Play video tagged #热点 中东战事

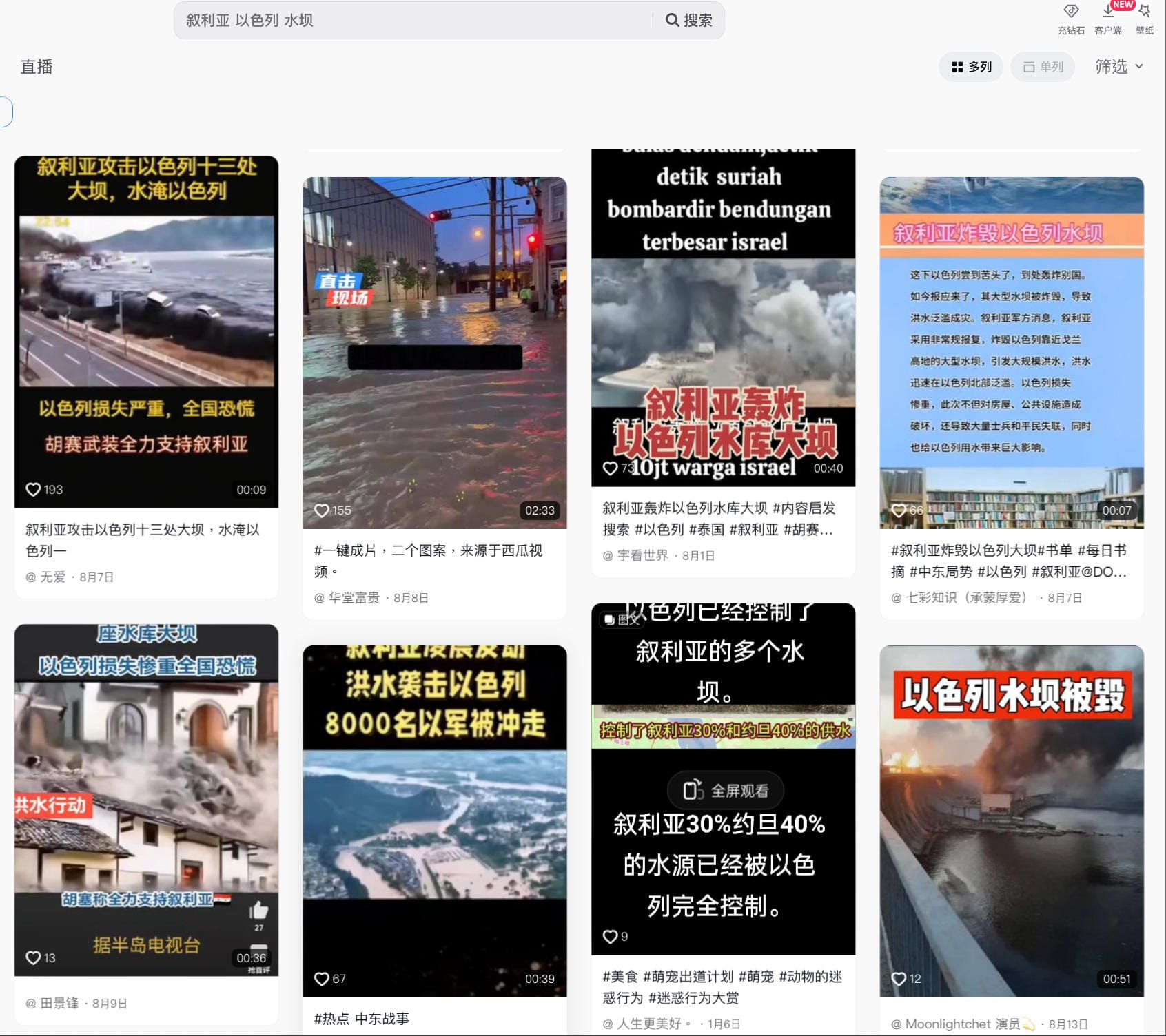point(434,820)
